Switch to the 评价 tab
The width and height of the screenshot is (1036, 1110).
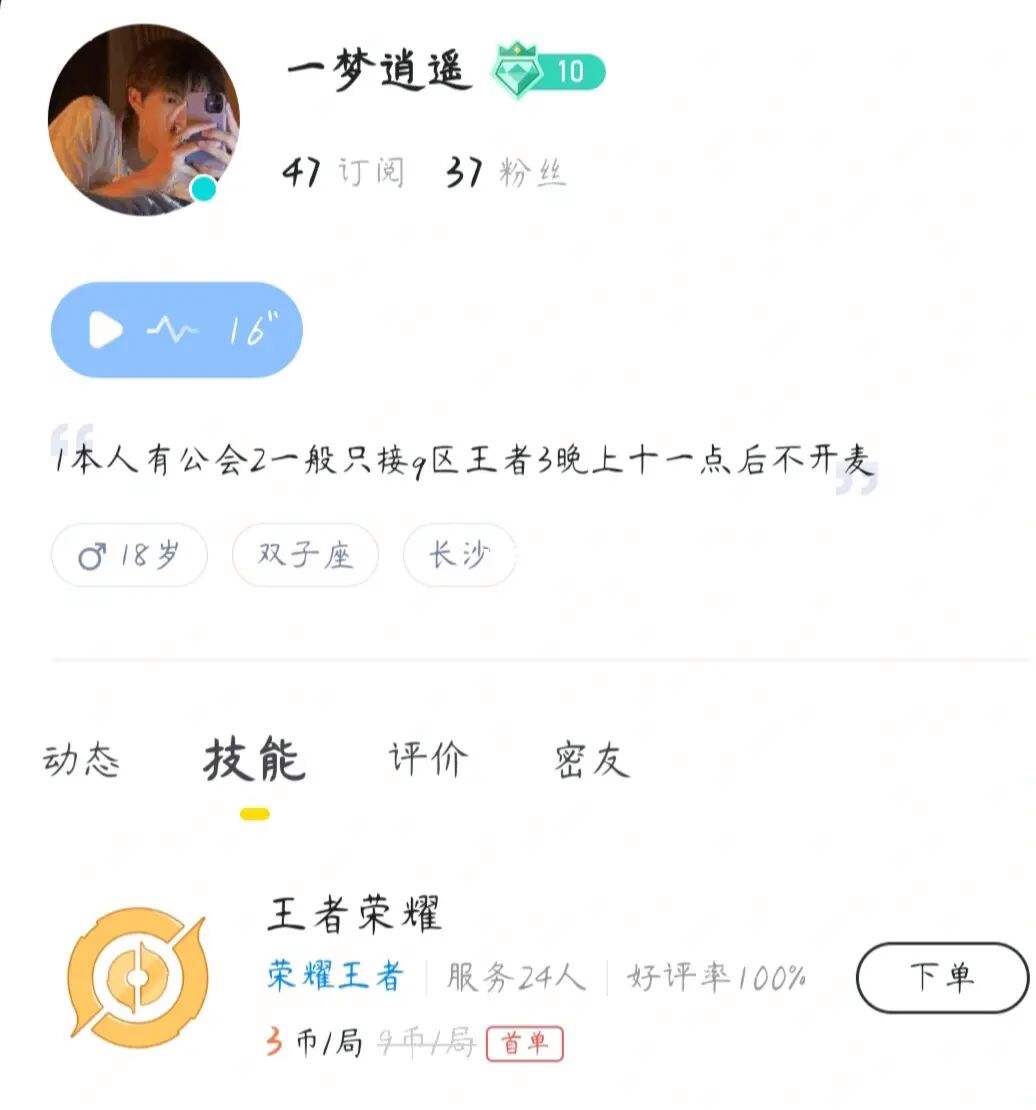pyautogui.click(x=427, y=760)
